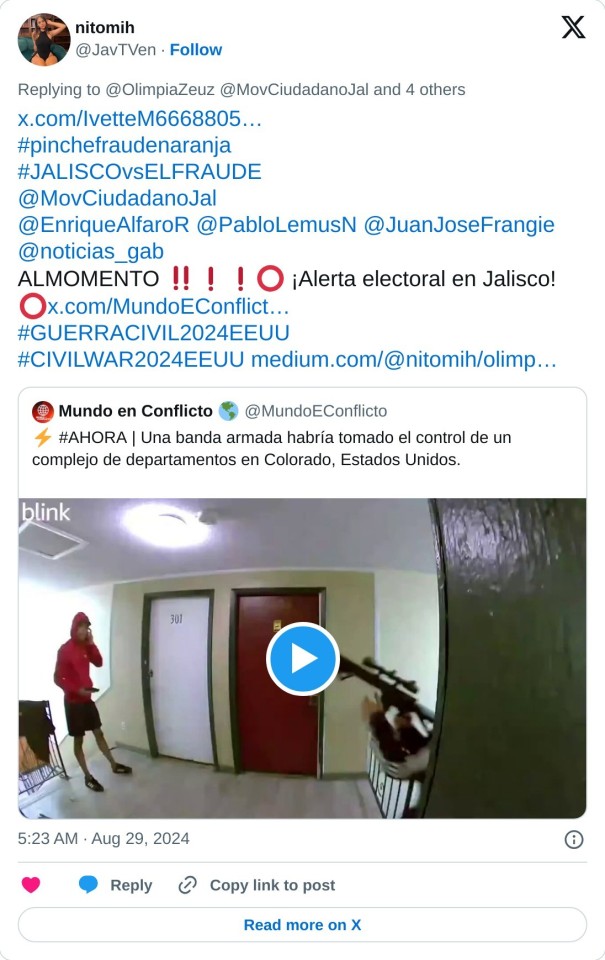Open the #pinchefraudenaranja hashtag
Image resolution: width=605 pixels, height=960 pixels.
pyautogui.click(x=124, y=145)
